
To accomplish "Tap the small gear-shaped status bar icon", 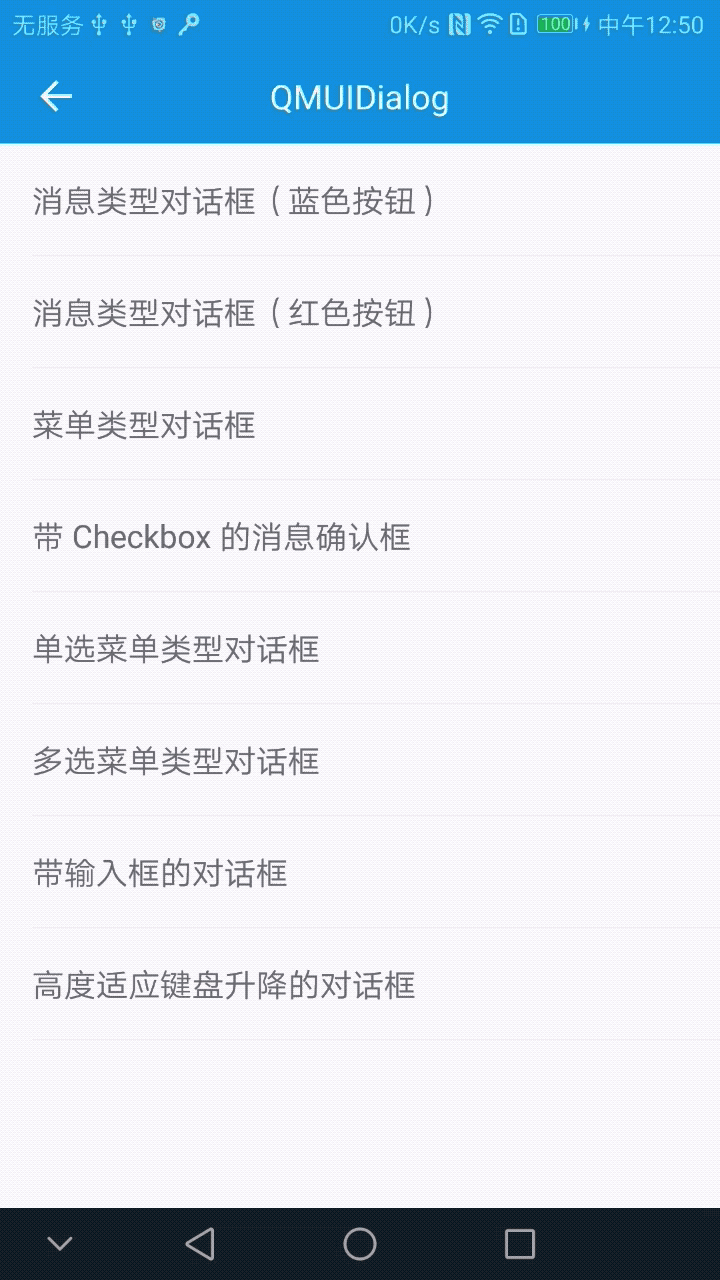I will 158,24.
